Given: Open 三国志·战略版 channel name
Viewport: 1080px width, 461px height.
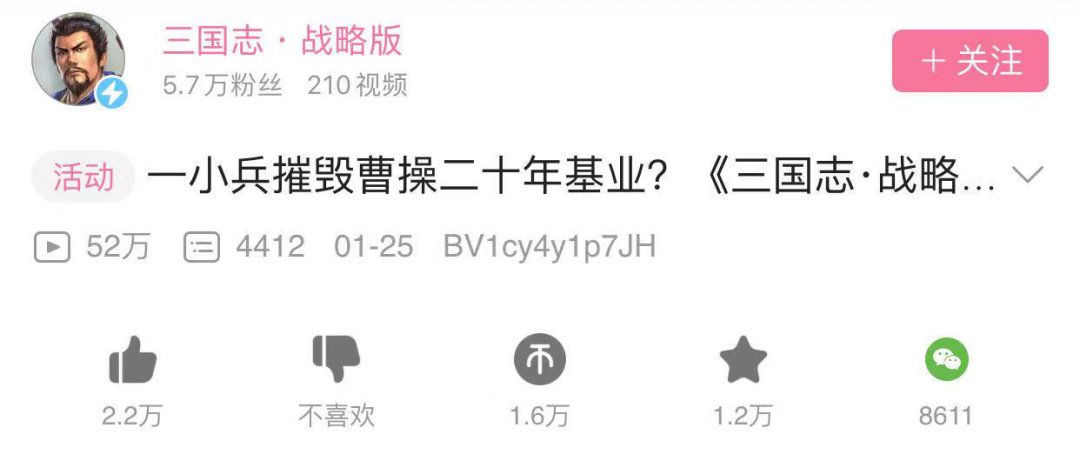Looking at the screenshot, I should point(283,40).
